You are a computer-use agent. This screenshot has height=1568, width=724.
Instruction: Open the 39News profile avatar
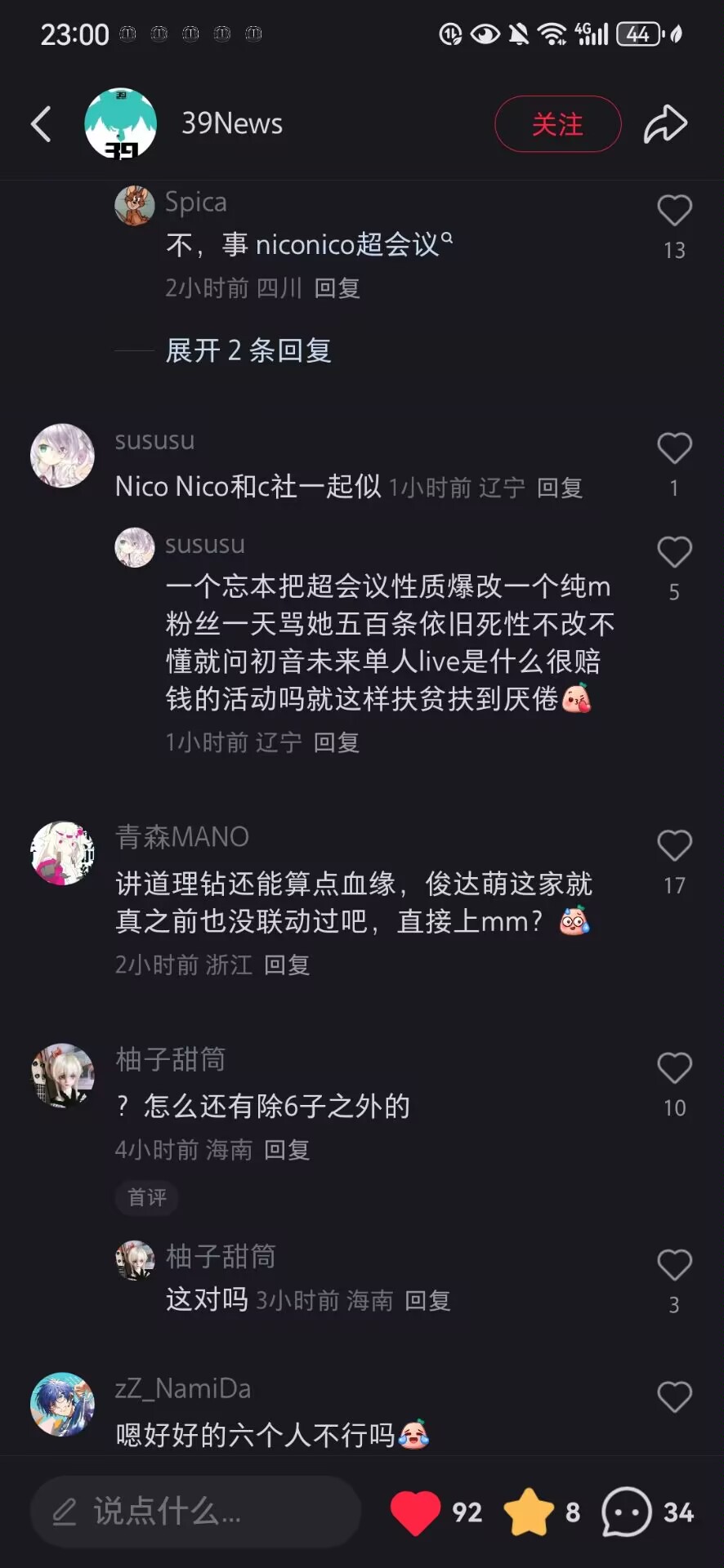[x=120, y=124]
